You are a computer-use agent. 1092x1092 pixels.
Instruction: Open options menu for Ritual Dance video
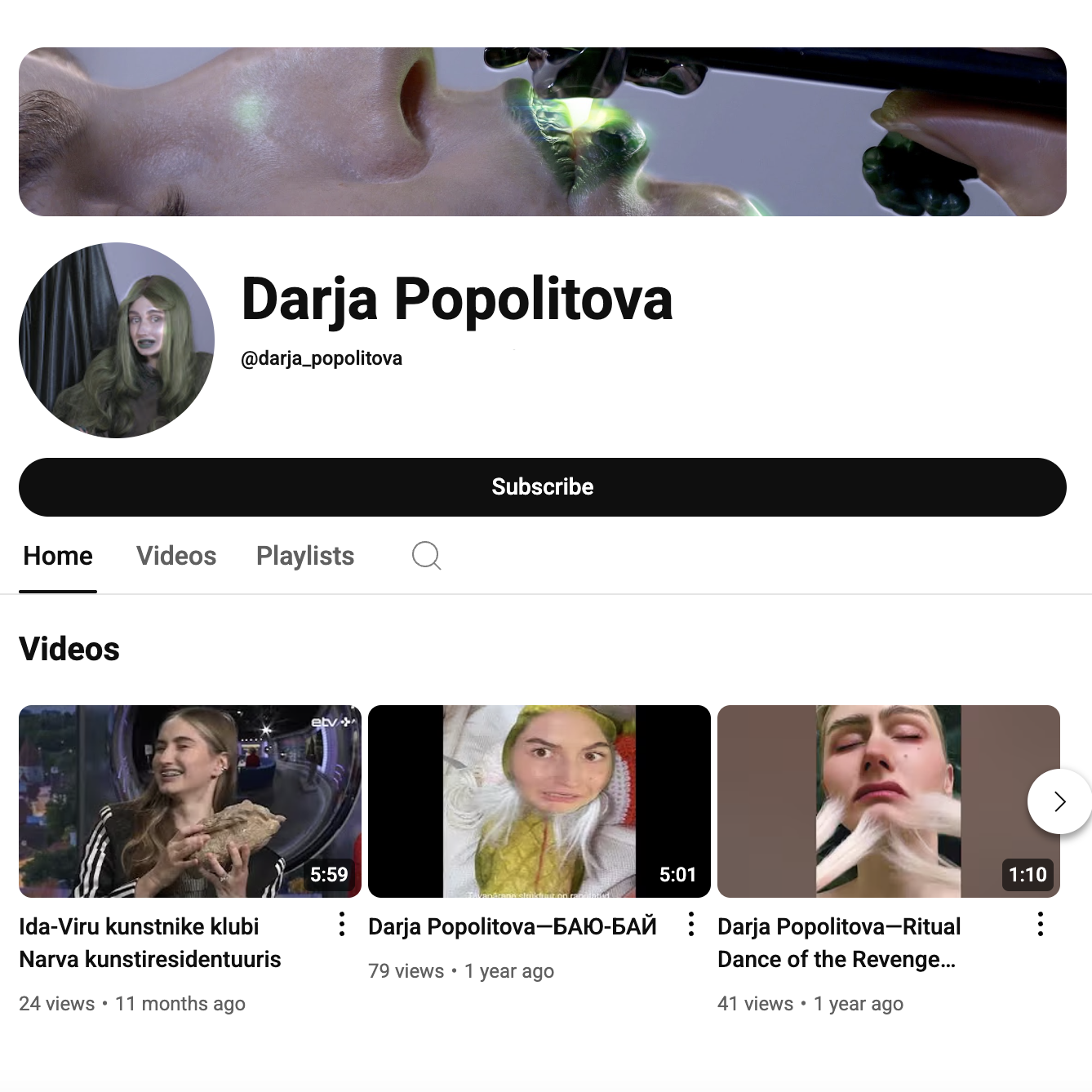(x=1041, y=925)
